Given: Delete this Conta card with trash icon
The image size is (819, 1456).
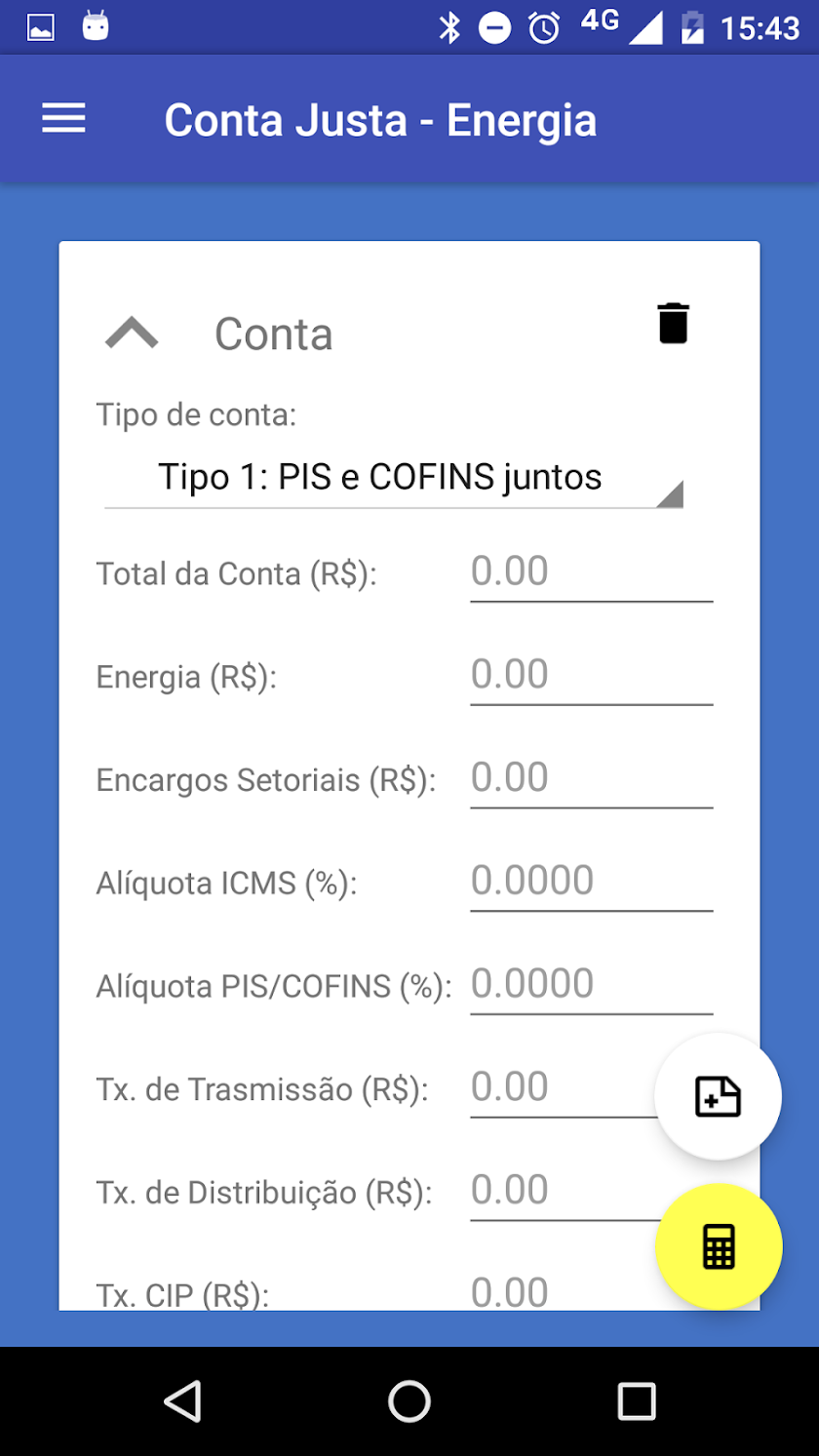Looking at the screenshot, I should click(673, 324).
